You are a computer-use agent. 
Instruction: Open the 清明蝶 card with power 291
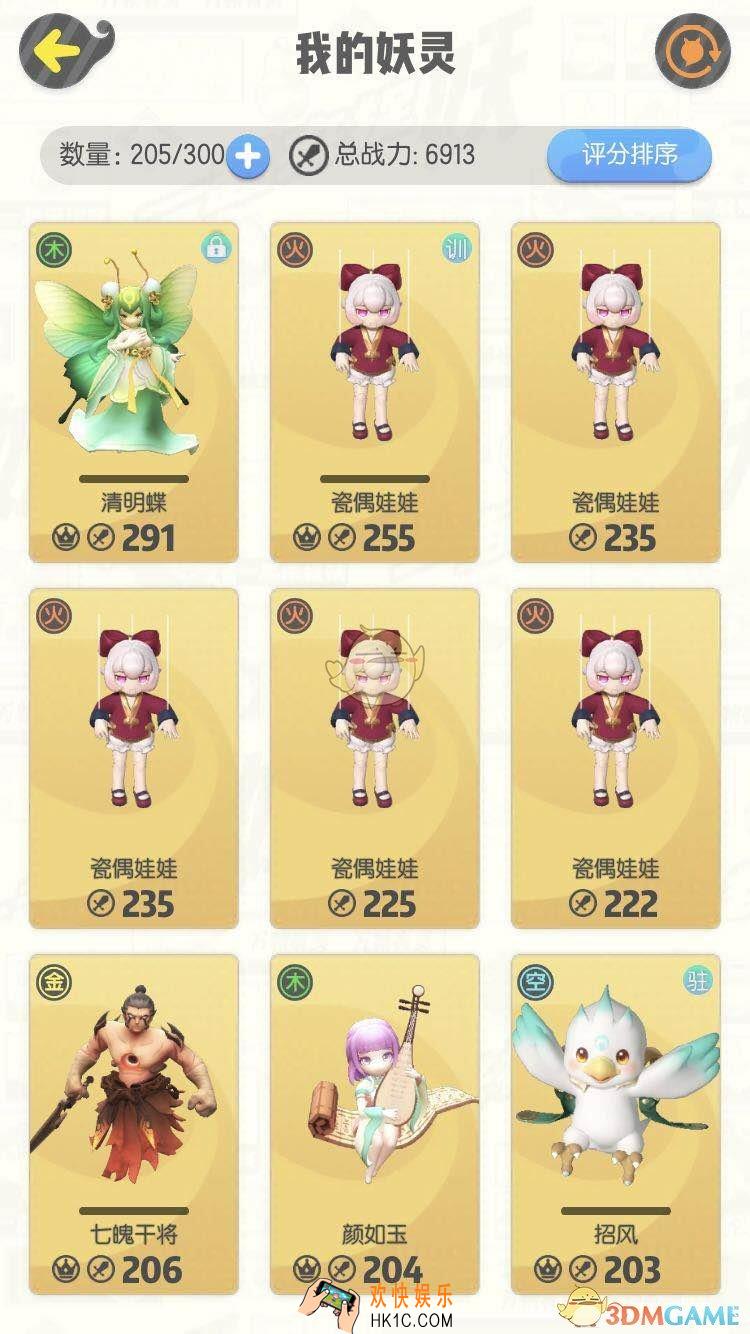point(134,392)
